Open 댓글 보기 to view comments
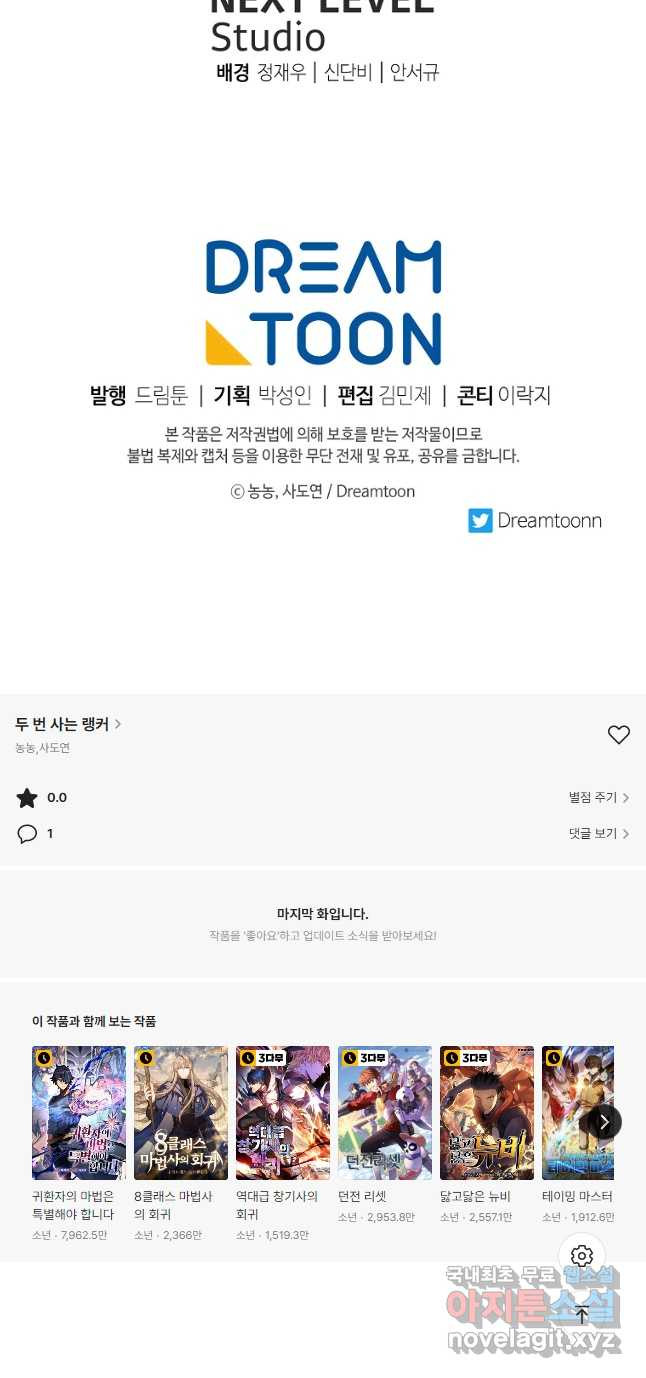This screenshot has height=1378, width=646. [x=598, y=834]
